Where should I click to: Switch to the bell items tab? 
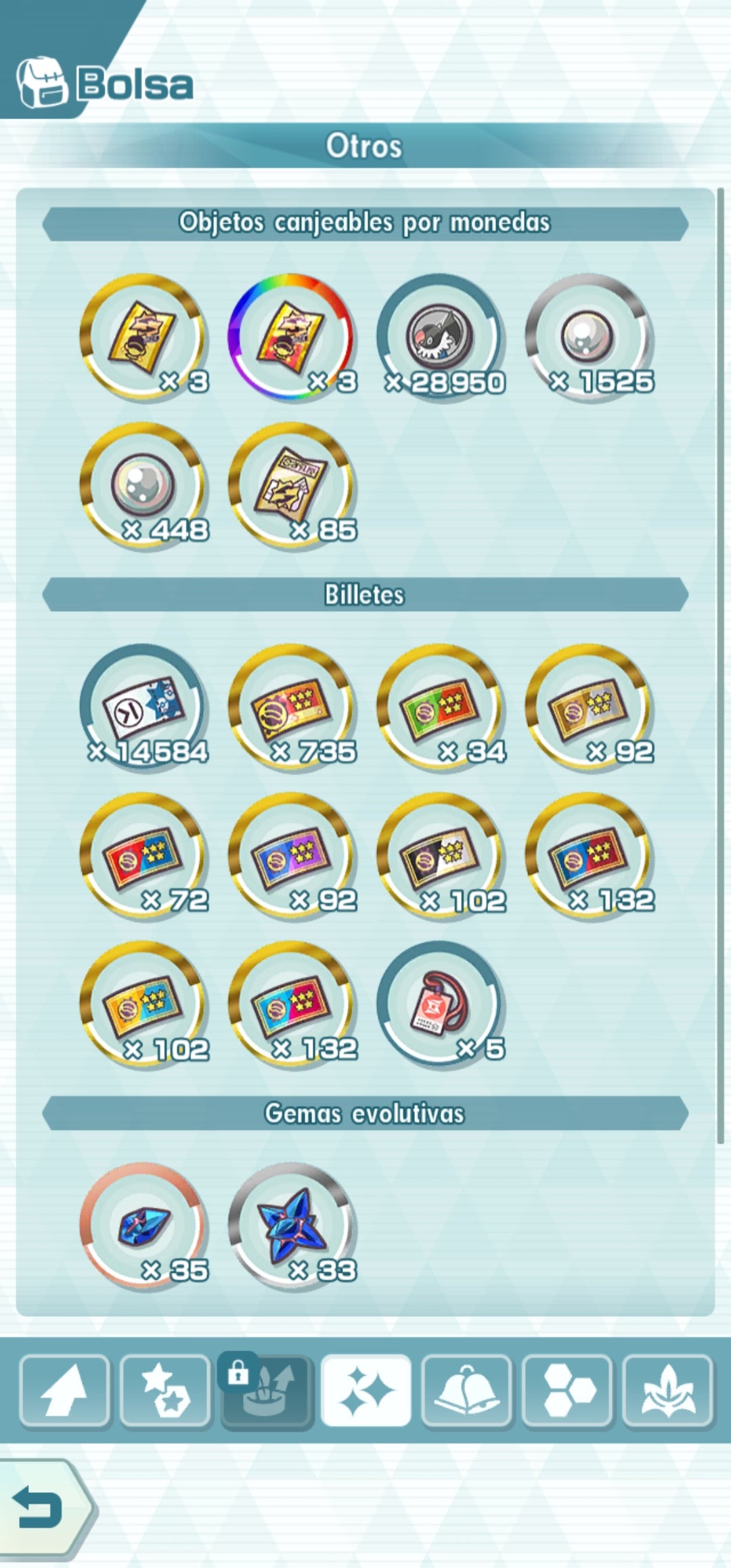pyautogui.click(x=466, y=1391)
